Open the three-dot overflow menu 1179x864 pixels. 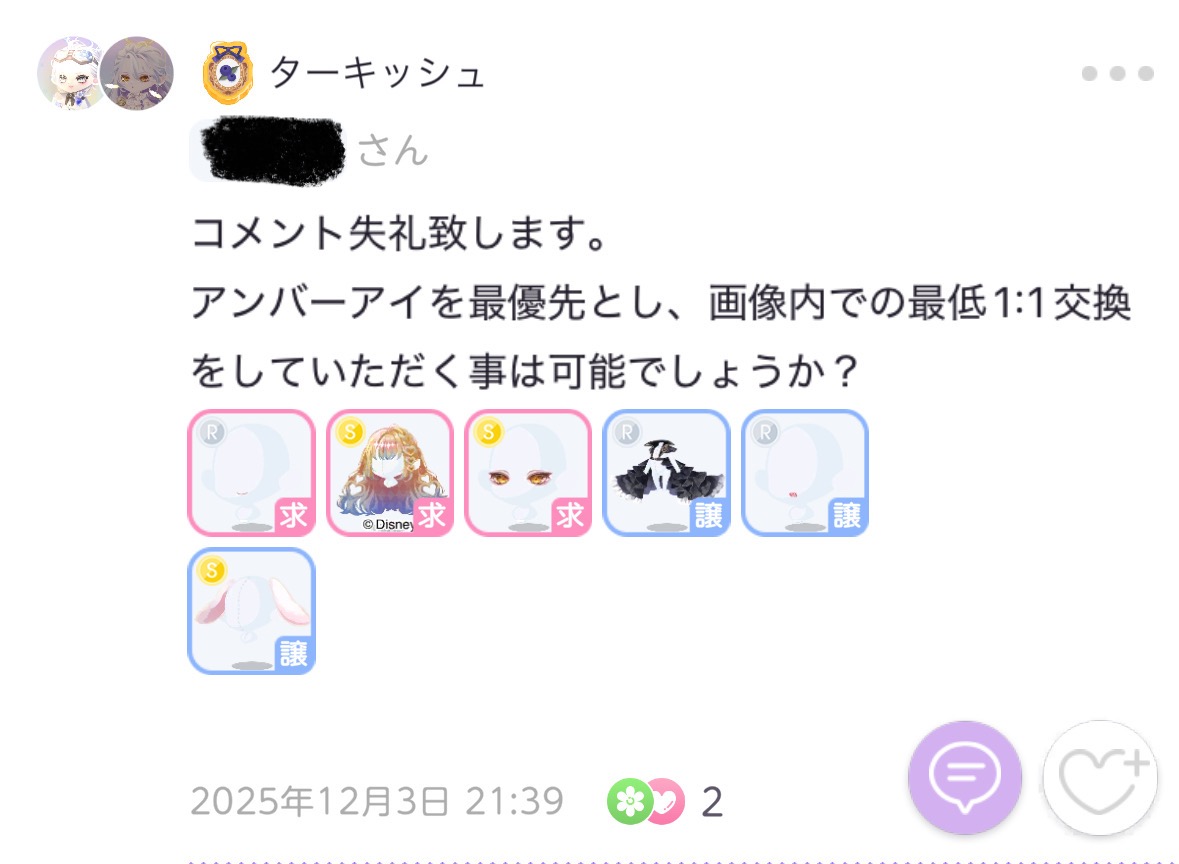pos(1117,74)
